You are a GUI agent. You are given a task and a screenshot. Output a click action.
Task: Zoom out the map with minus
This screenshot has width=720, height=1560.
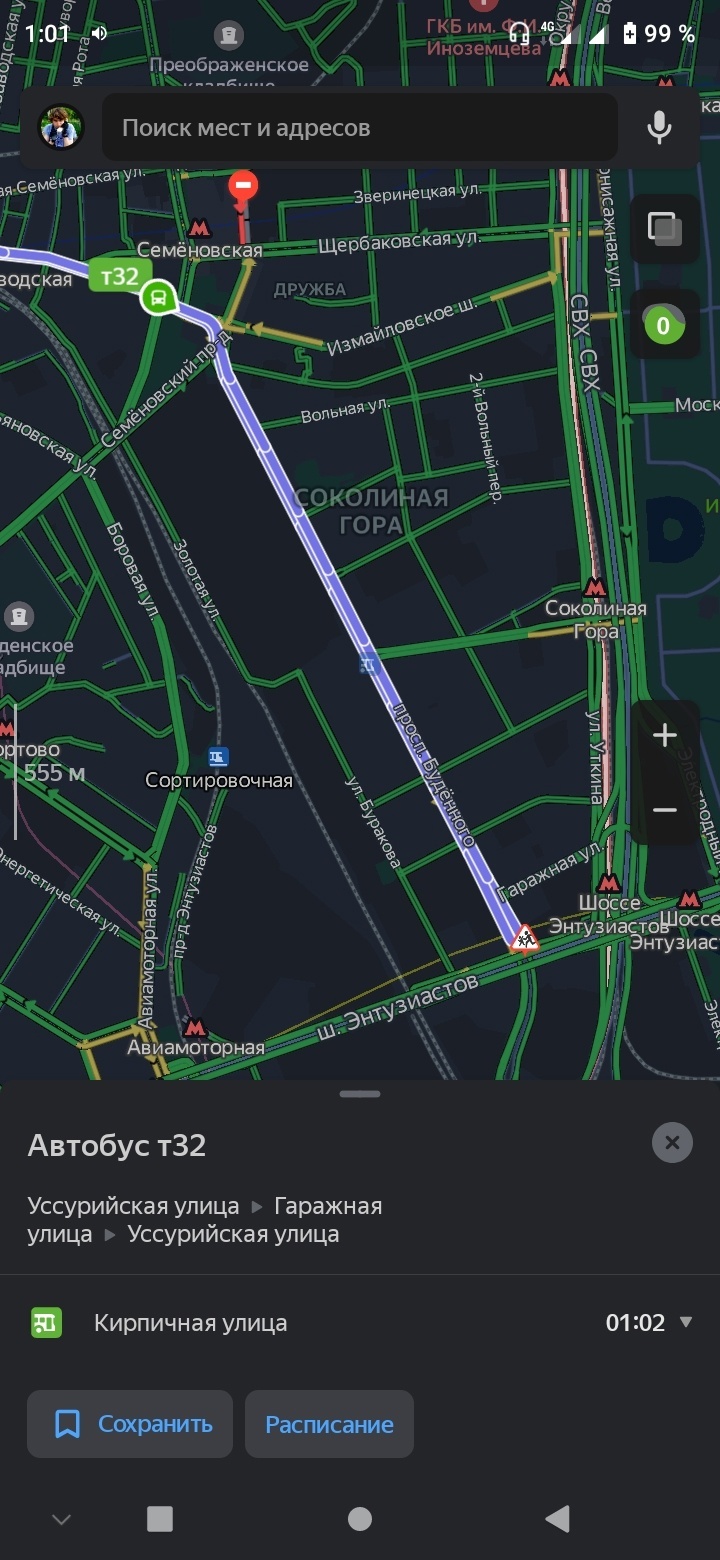point(664,810)
